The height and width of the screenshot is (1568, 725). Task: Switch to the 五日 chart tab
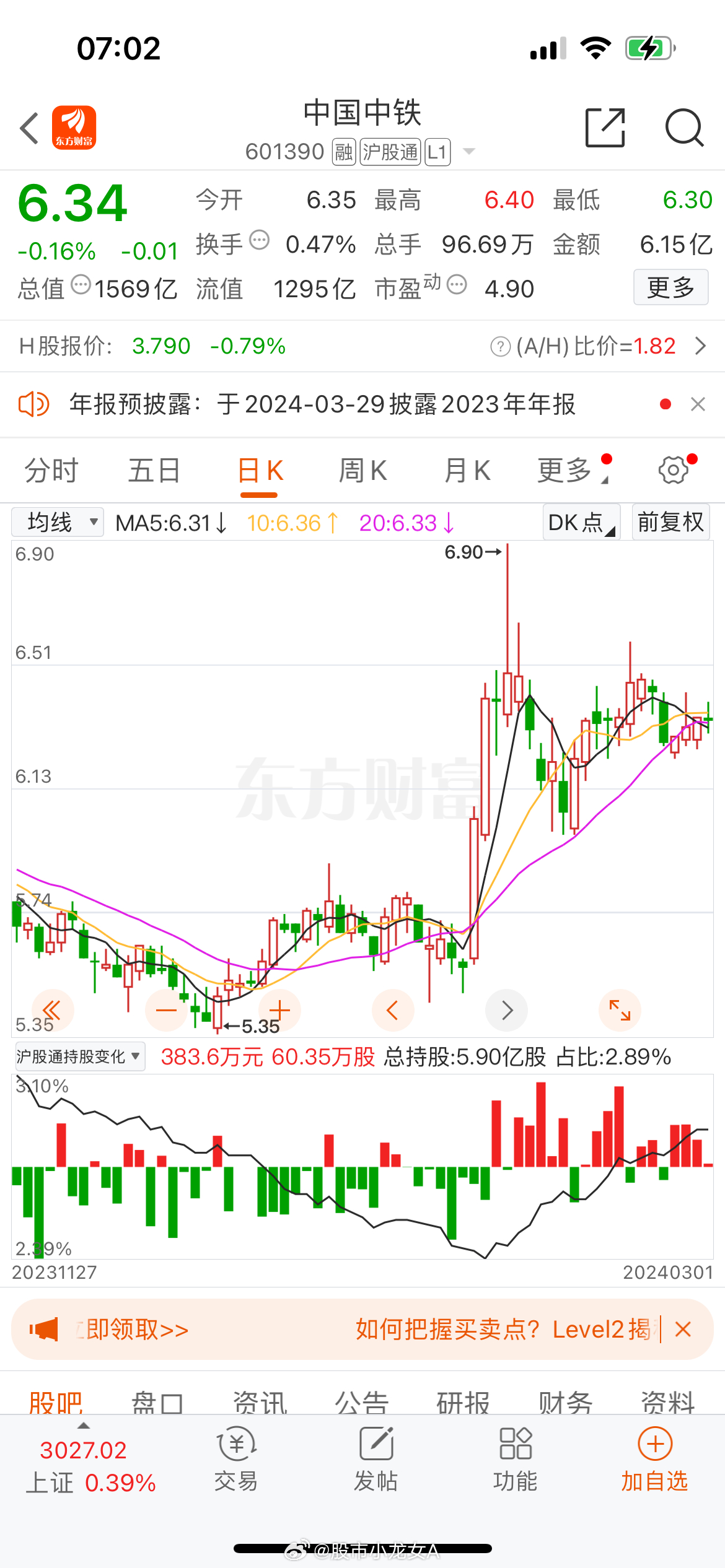tap(154, 471)
